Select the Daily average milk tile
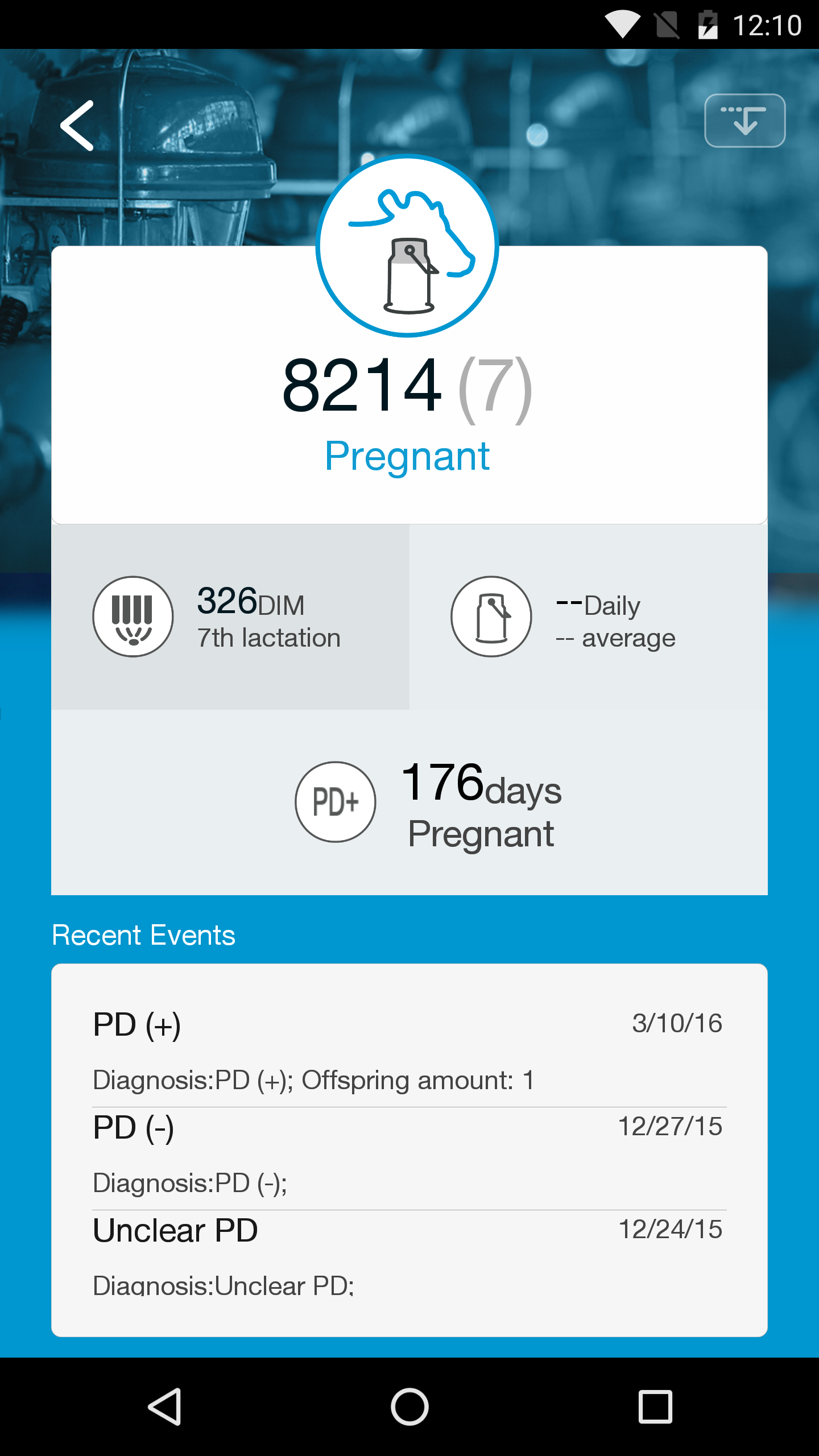This screenshot has height=1456, width=819. click(x=589, y=617)
